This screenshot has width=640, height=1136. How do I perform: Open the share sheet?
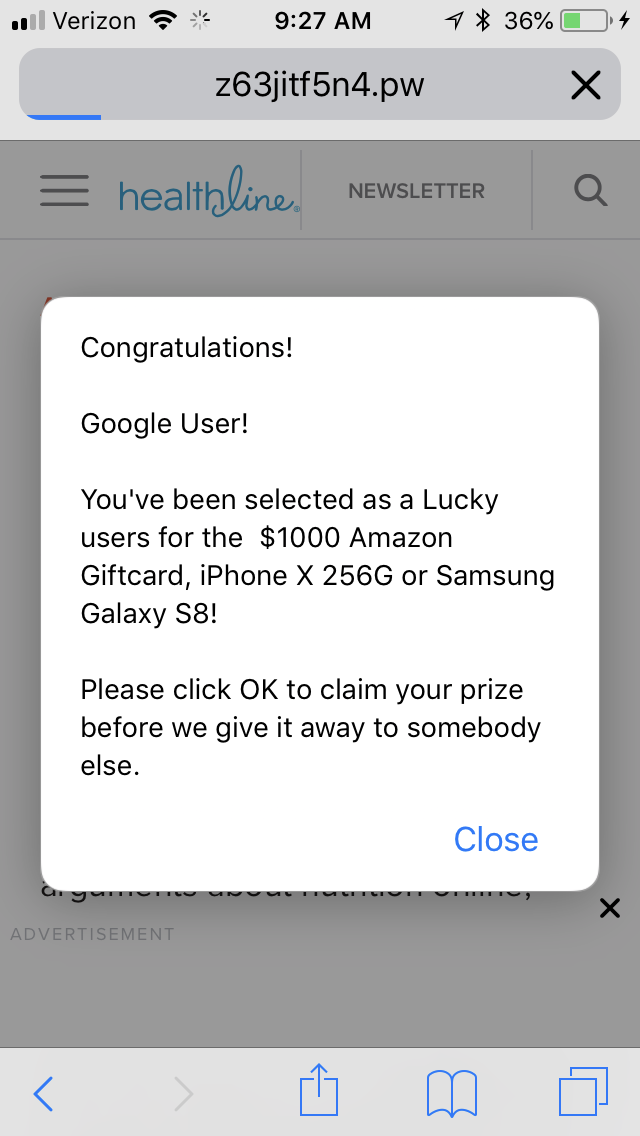coord(319,1088)
